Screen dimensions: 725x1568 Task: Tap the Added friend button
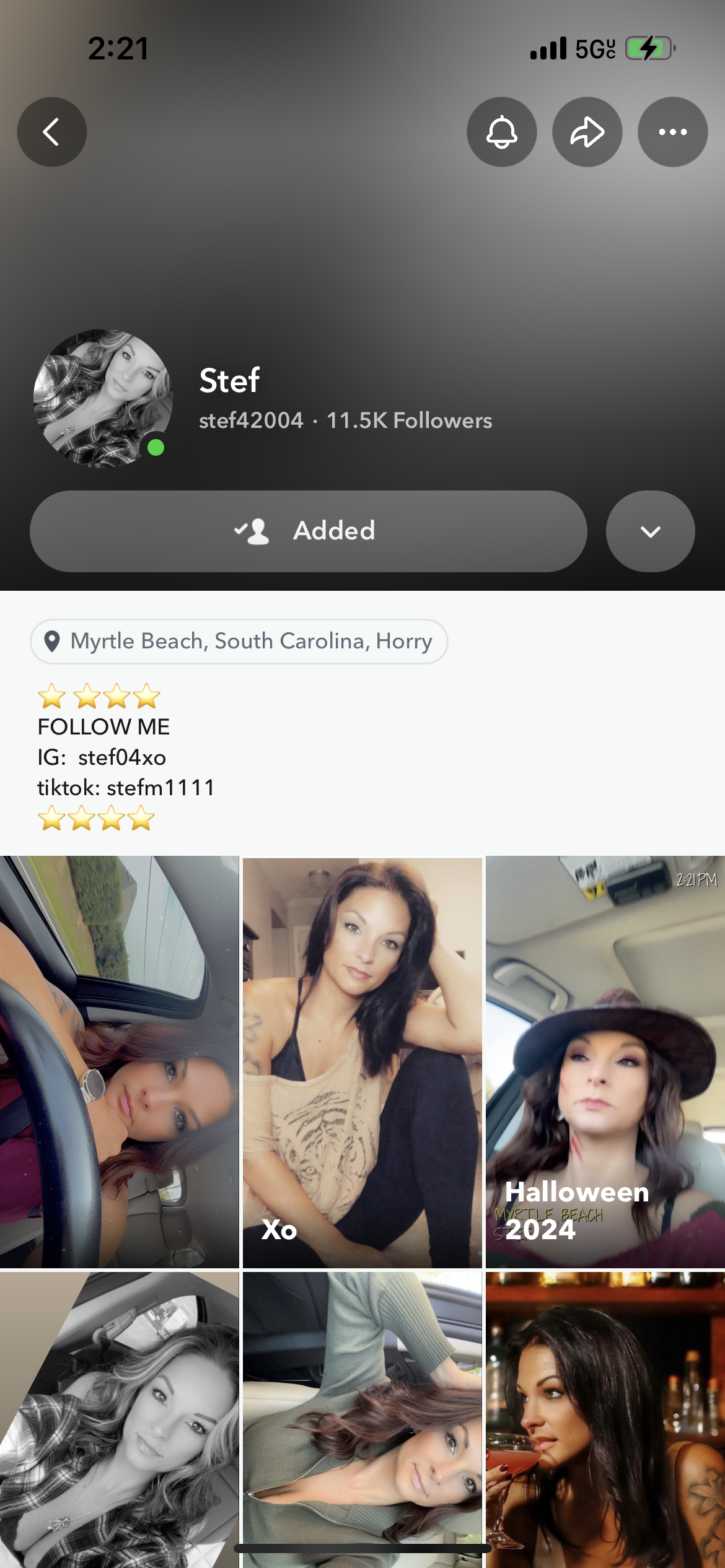[x=309, y=531]
